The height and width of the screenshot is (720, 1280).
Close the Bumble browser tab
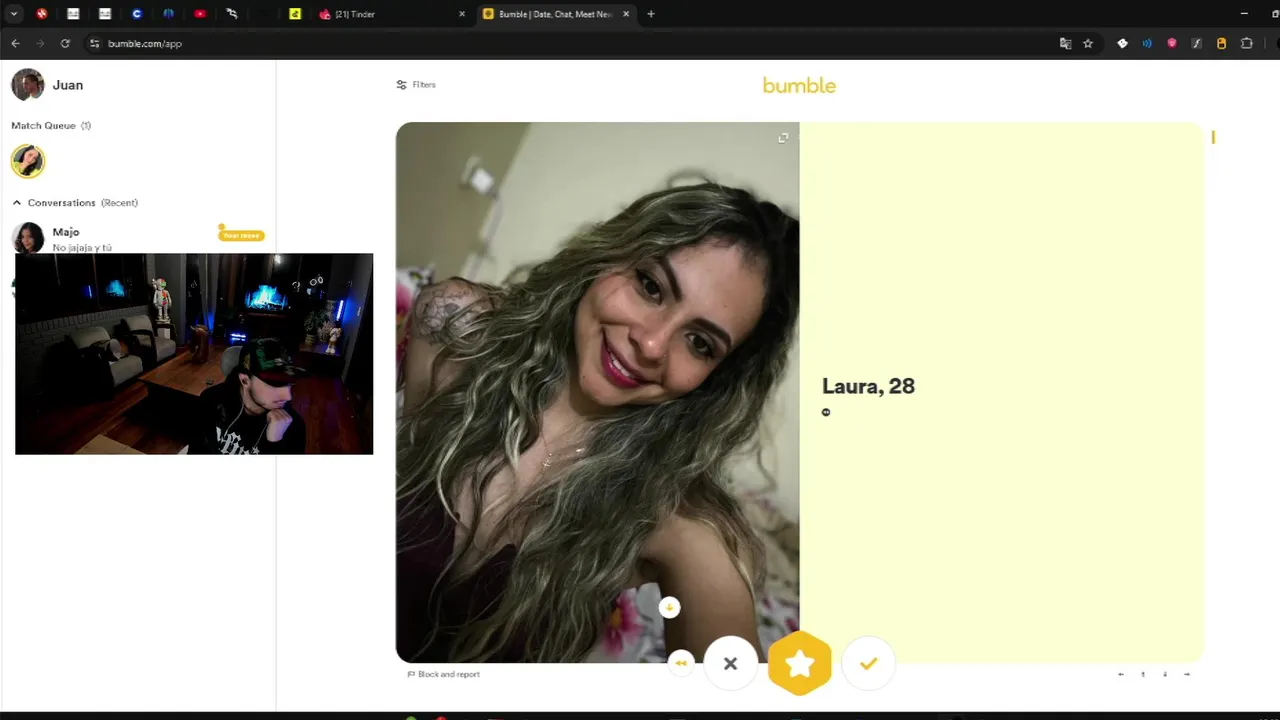point(626,14)
